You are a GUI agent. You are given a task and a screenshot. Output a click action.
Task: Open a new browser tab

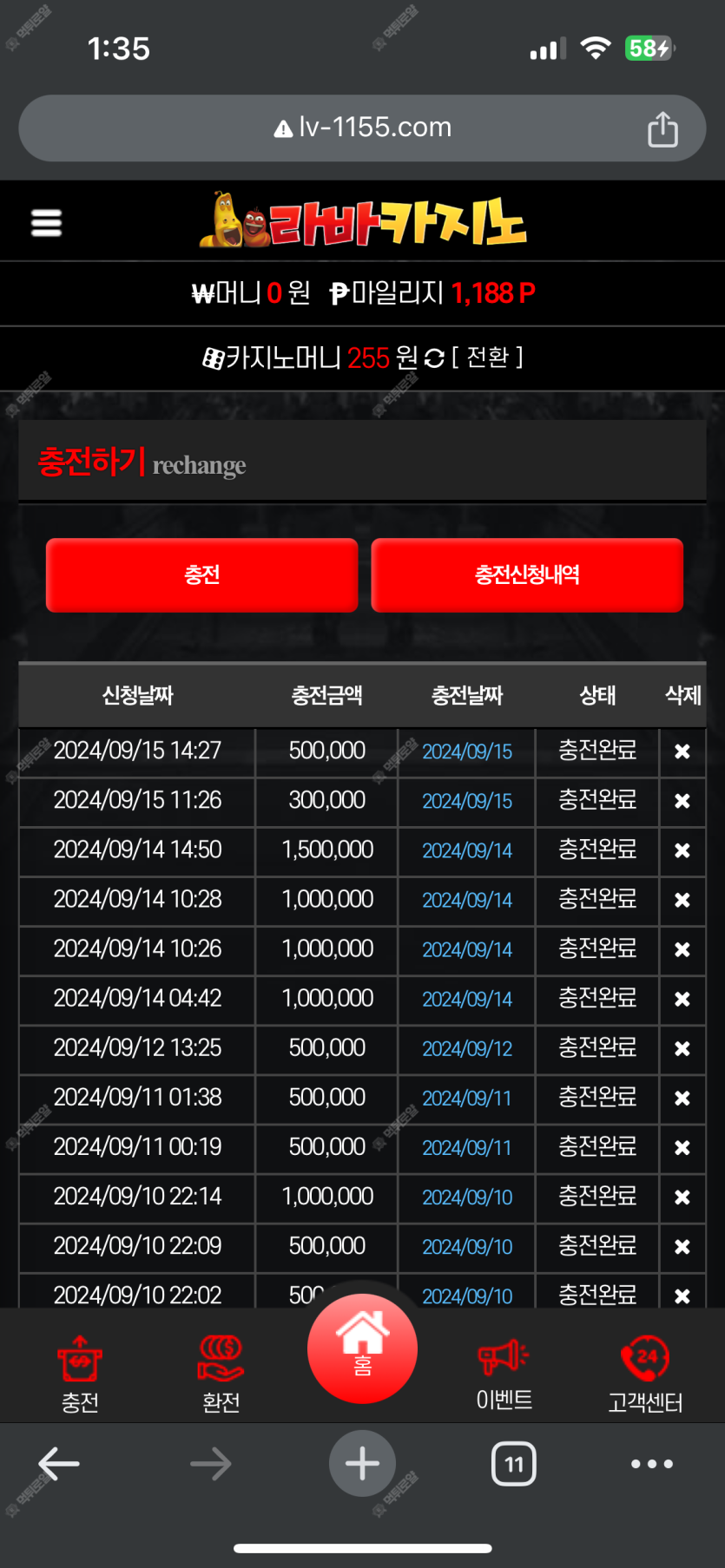click(362, 1464)
